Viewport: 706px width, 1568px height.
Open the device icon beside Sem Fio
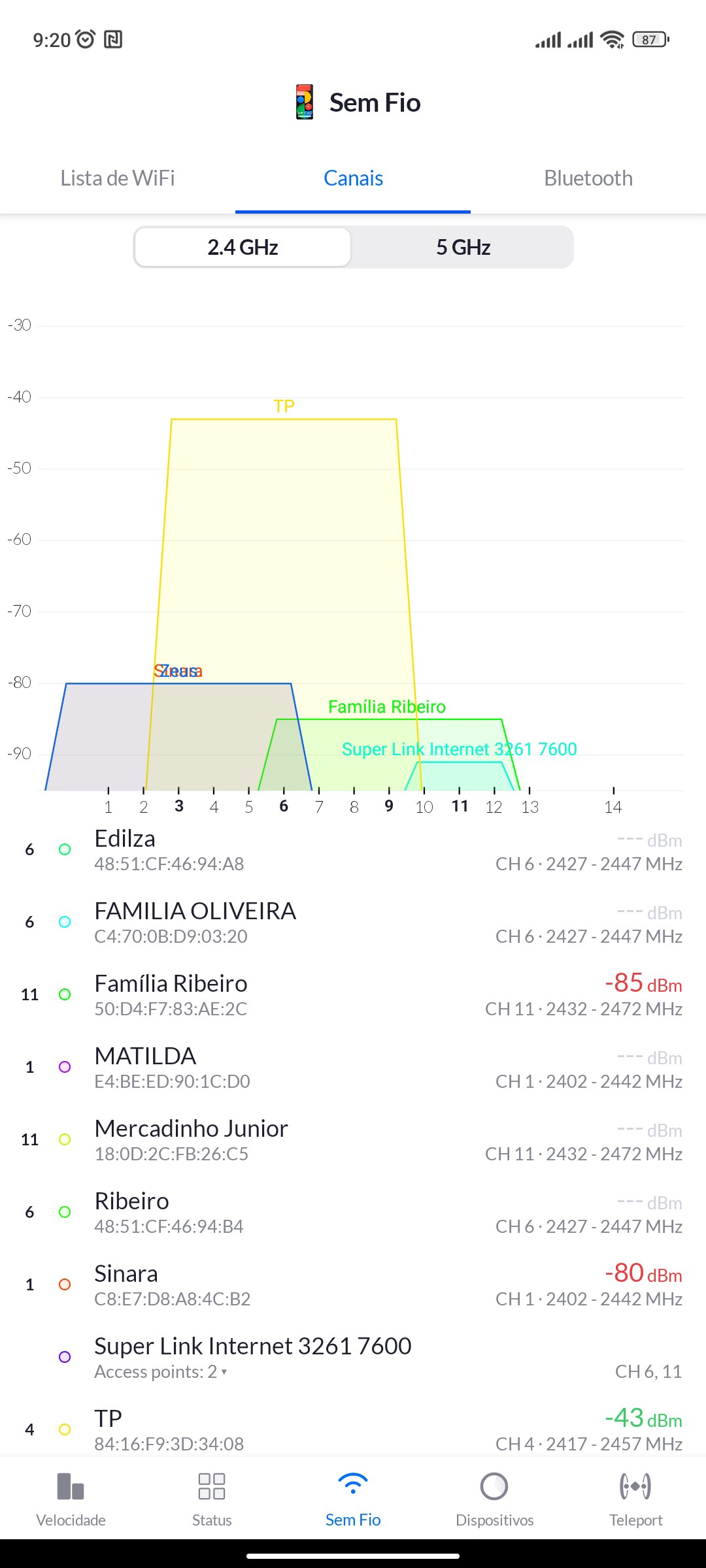tap(305, 103)
